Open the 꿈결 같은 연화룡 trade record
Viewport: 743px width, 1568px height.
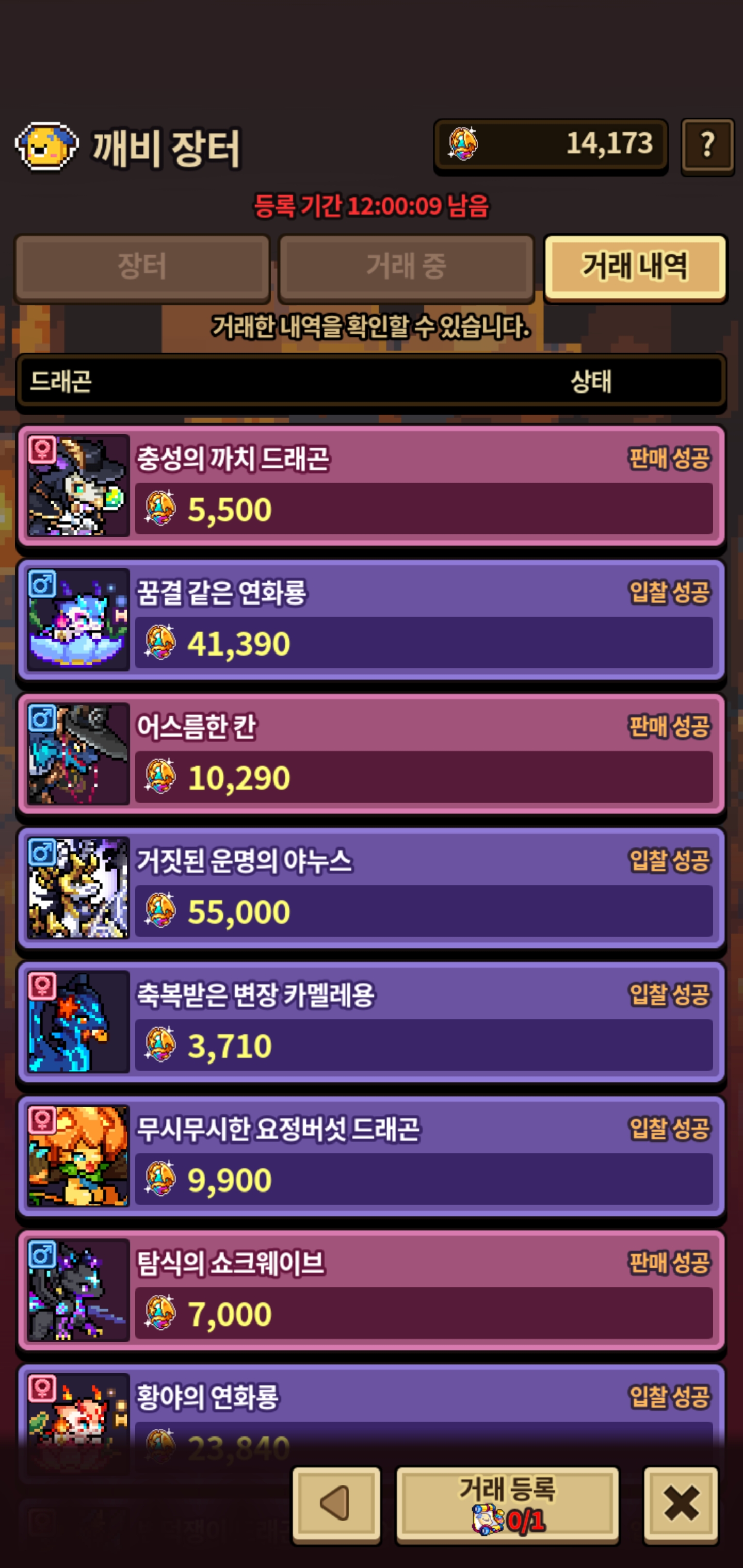point(371,619)
